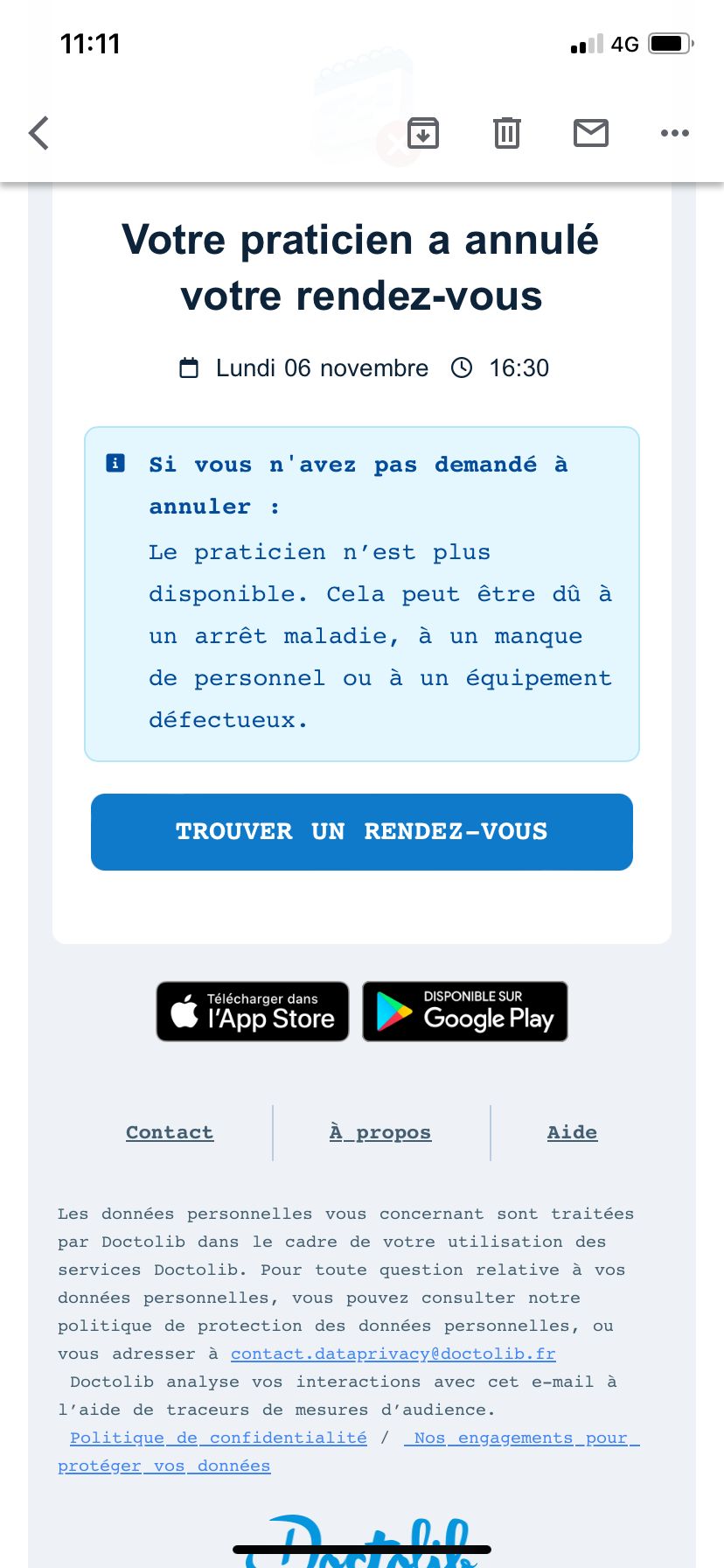Screen dimensions: 724x1568
Task: Go back to the inbox
Action: coord(38,133)
